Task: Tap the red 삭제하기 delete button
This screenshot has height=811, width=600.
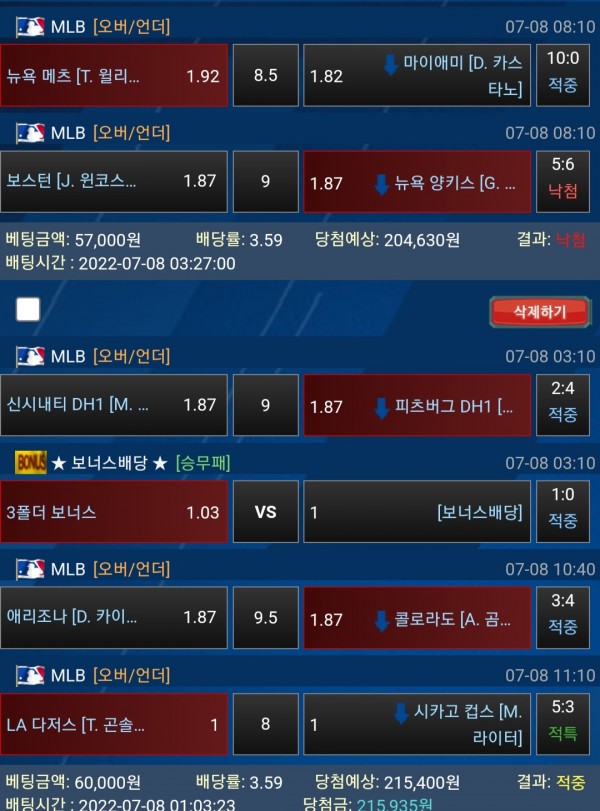Action: (540, 312)
